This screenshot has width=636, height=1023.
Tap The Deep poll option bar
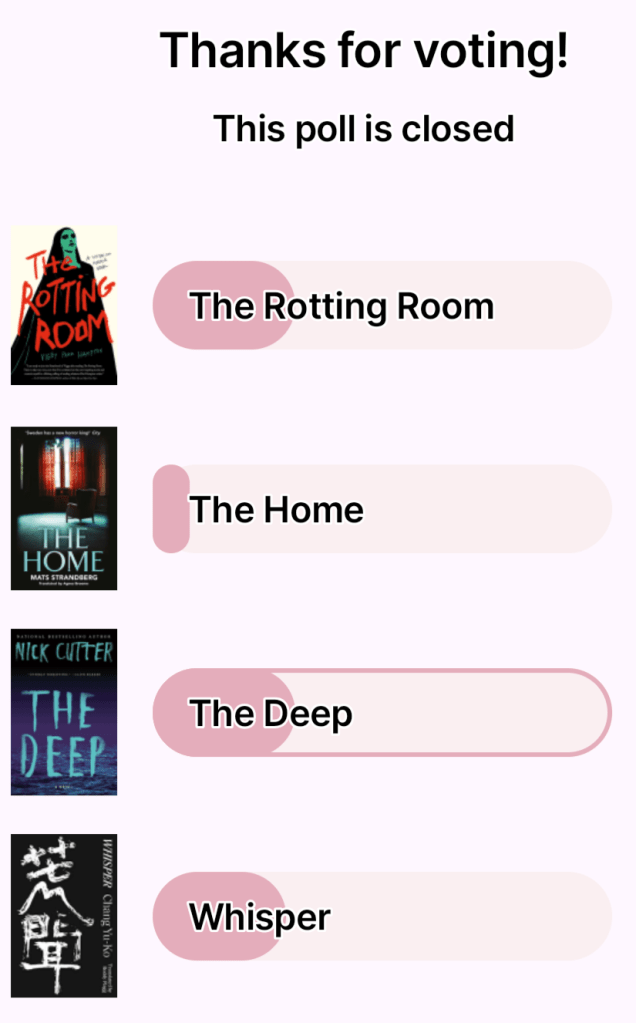point(382,712)
